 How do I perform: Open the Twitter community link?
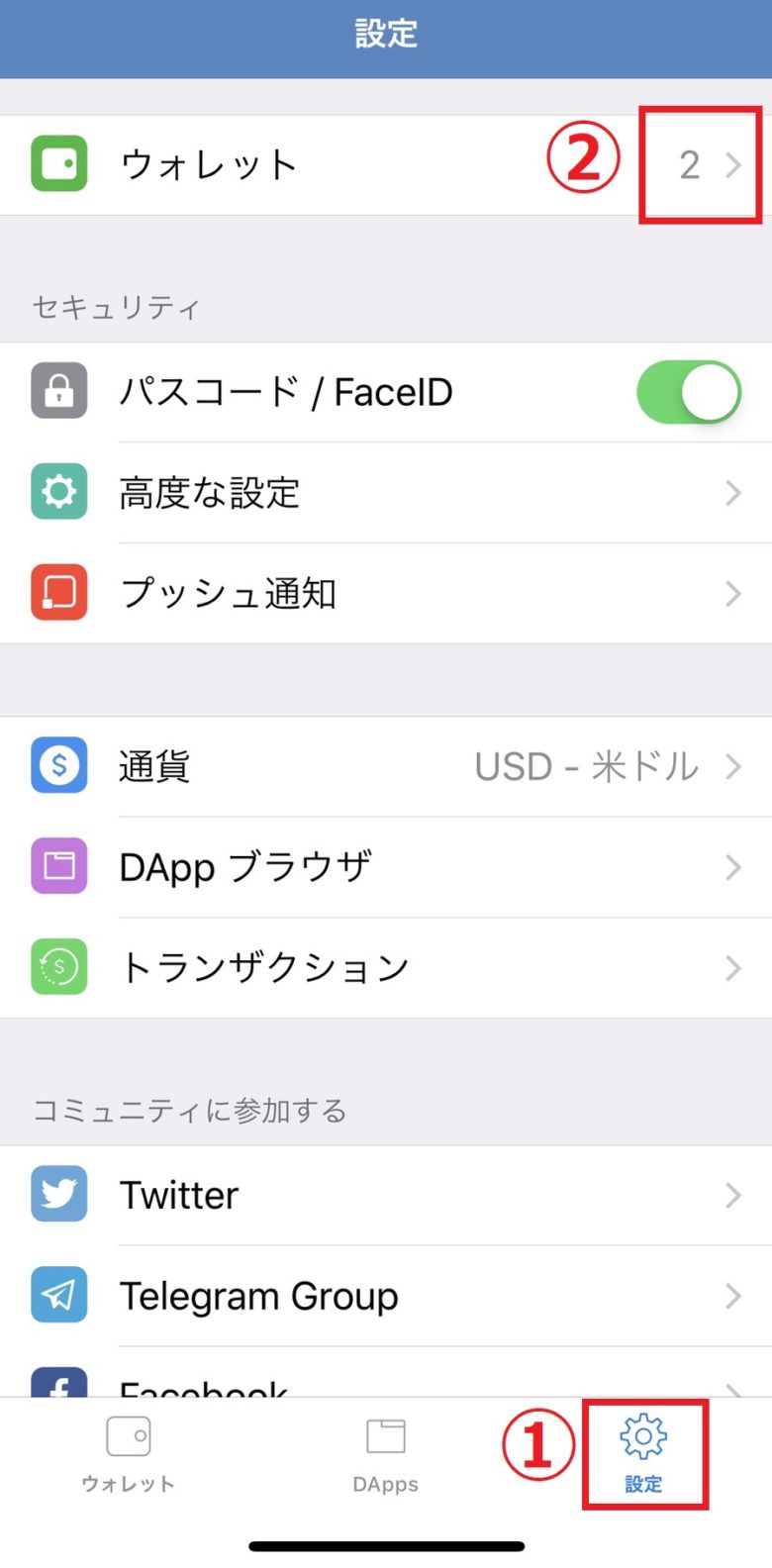386,1195
